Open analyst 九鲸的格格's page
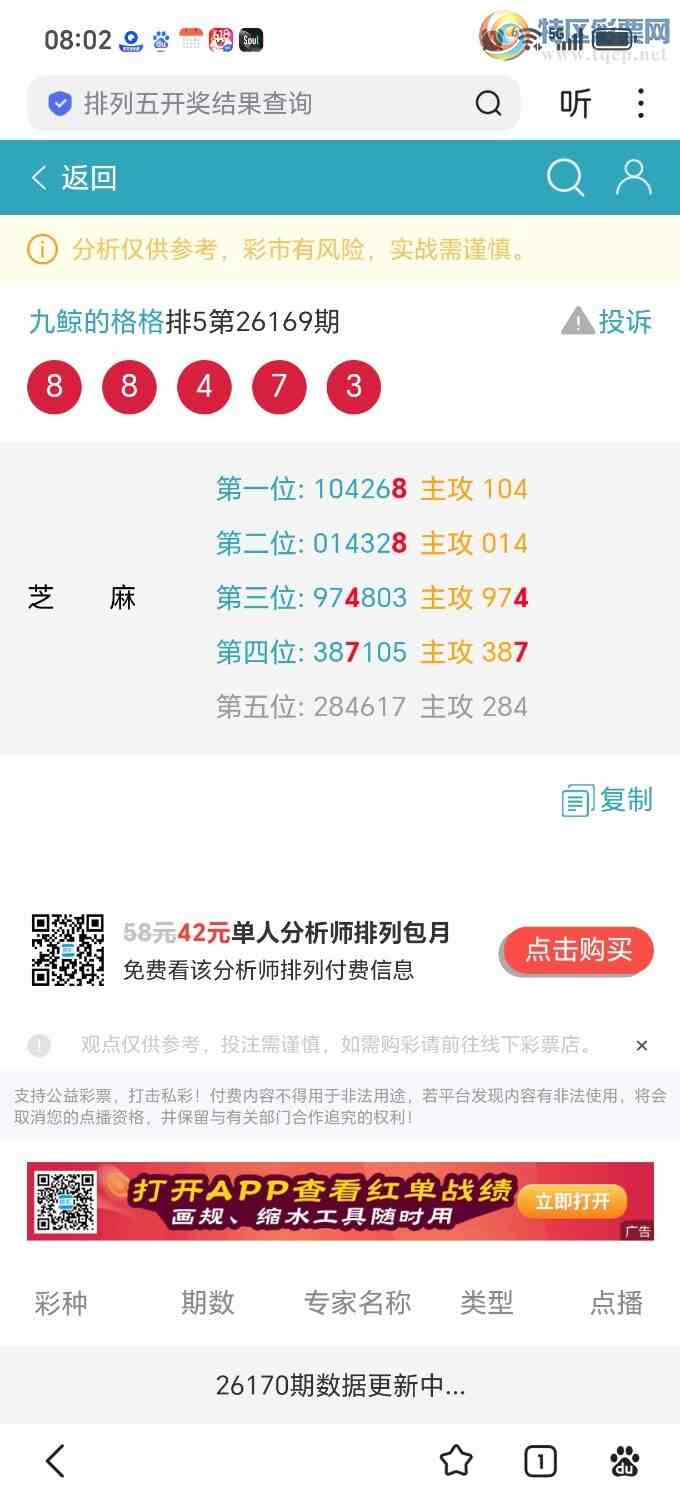The width and height of the screenshot is (680, 1500). pyautogui.click(x=96, y=322)
